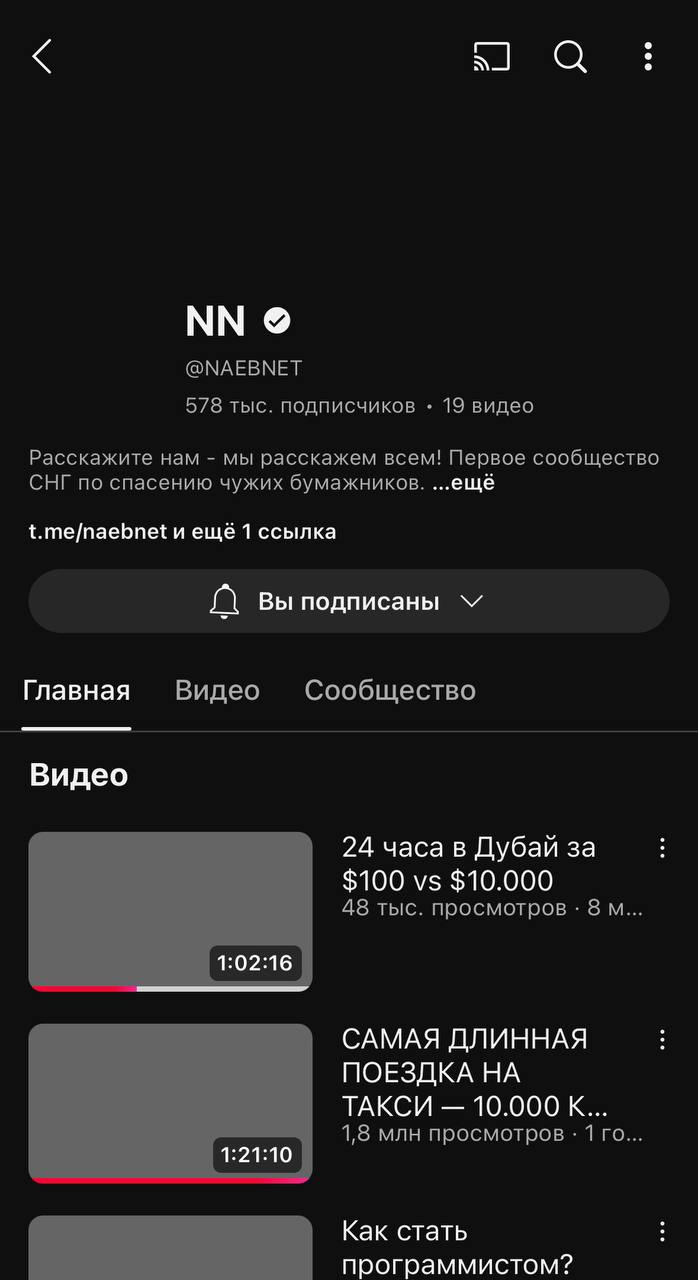Open options for the taxi ride video

pyautogui.click(x=662, y=1040)
